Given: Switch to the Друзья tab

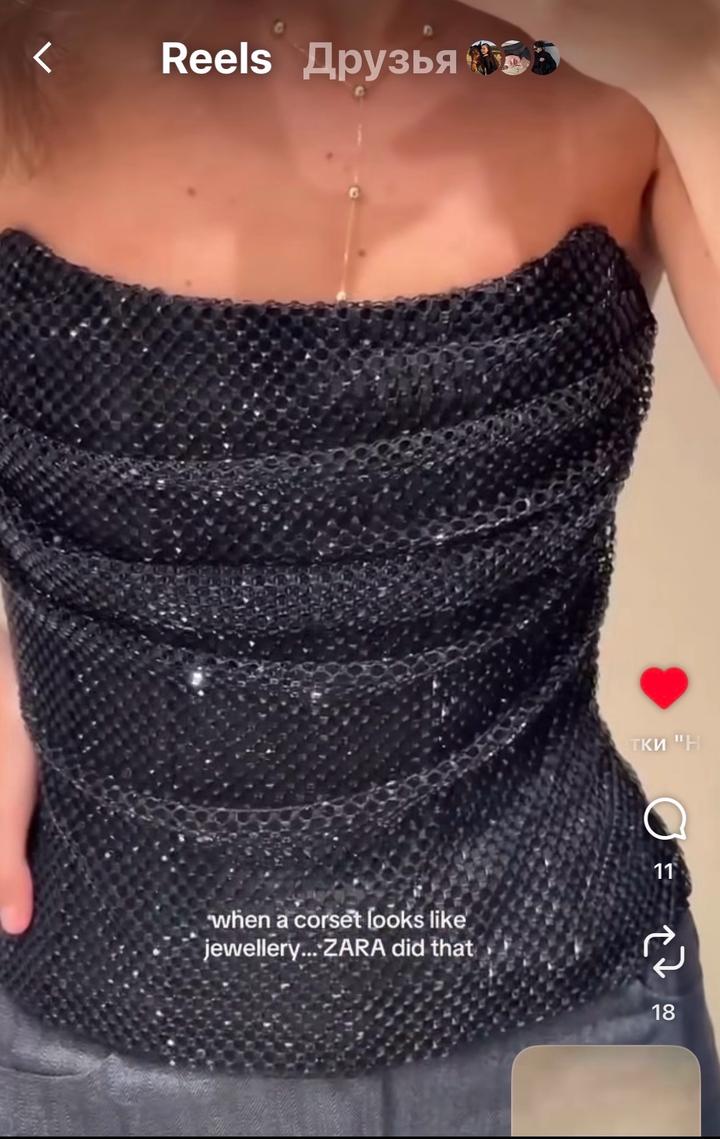Looking at the screenshot, I should click(x=380, y=60).
